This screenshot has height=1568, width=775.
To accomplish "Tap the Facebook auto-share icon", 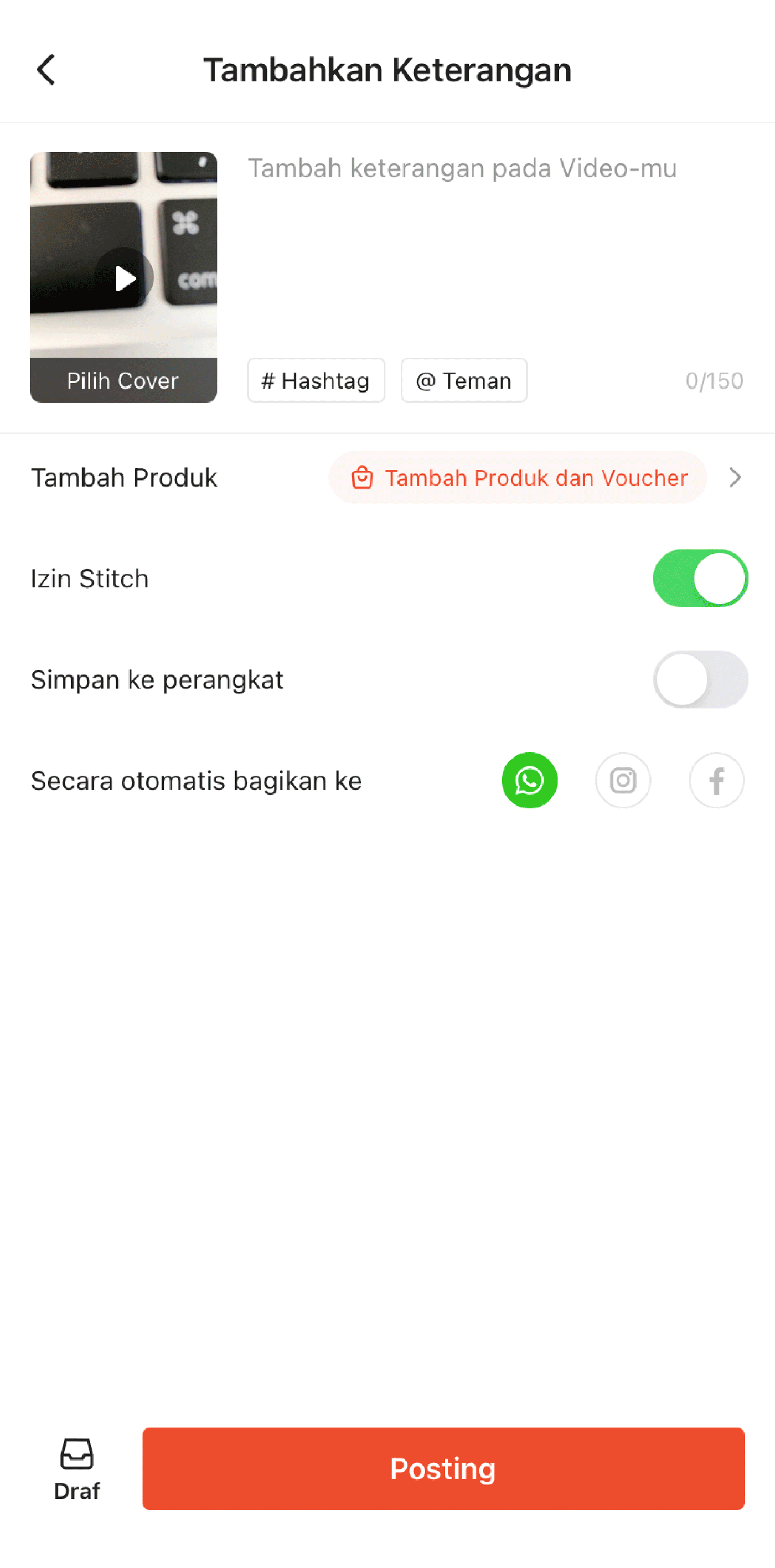I will point(716,780).
